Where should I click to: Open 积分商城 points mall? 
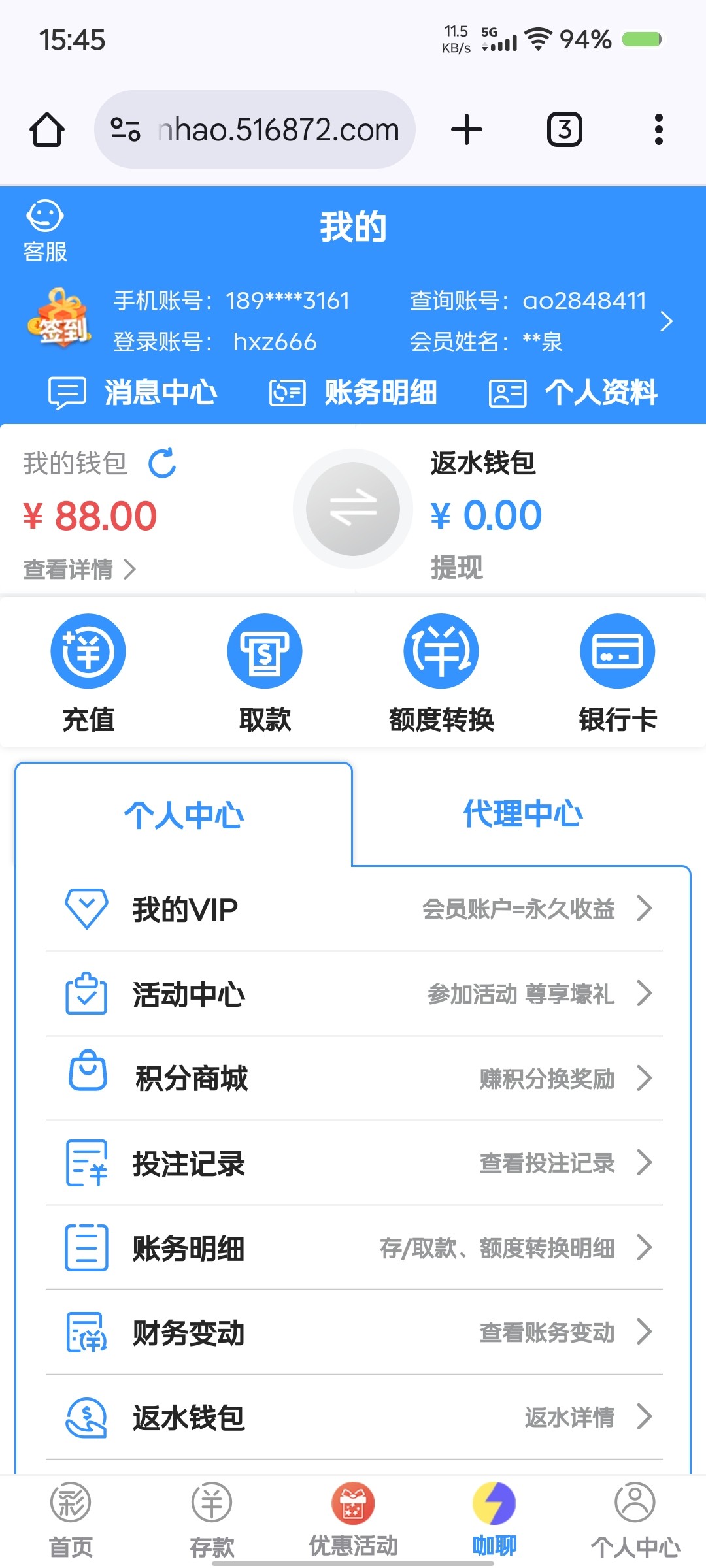coord(354,1079)
